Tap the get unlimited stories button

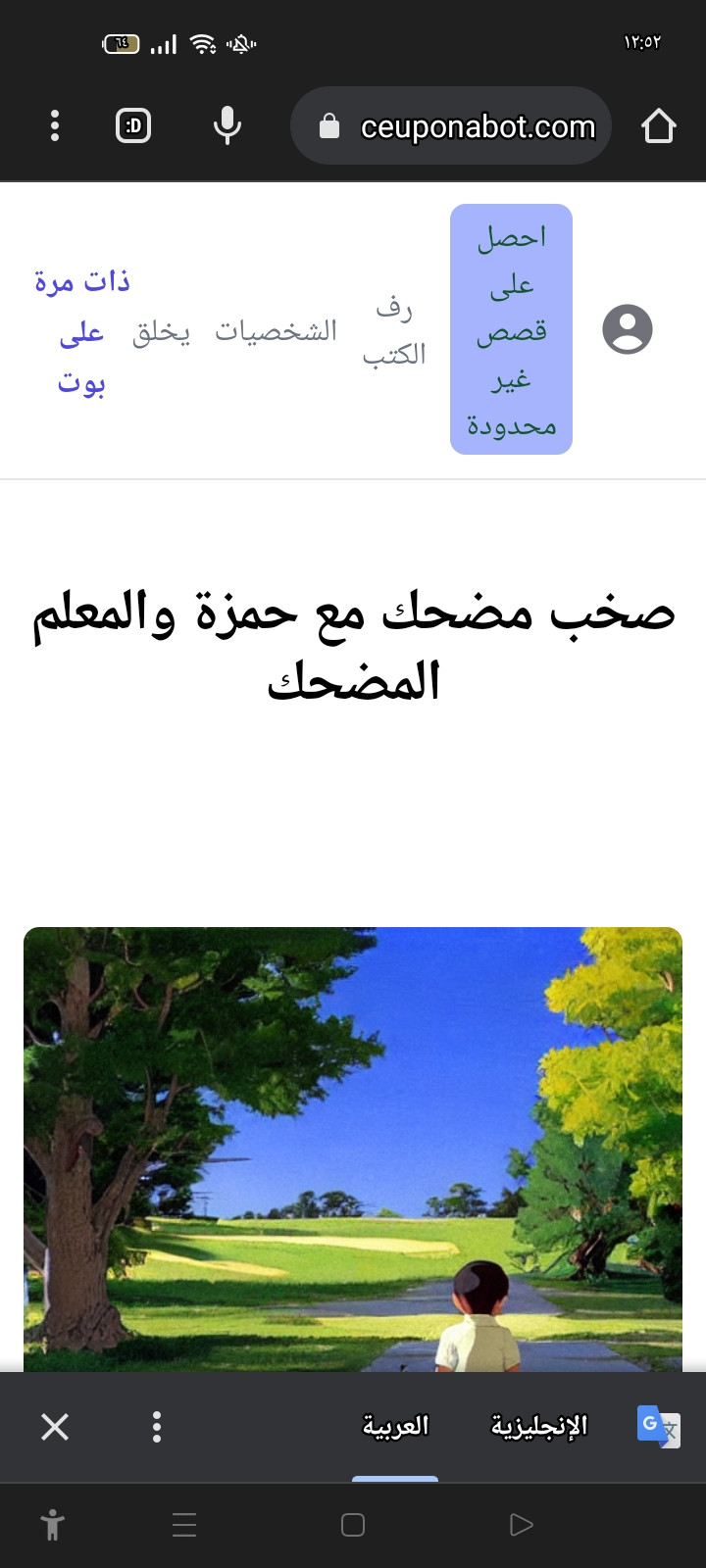point(511,329)
